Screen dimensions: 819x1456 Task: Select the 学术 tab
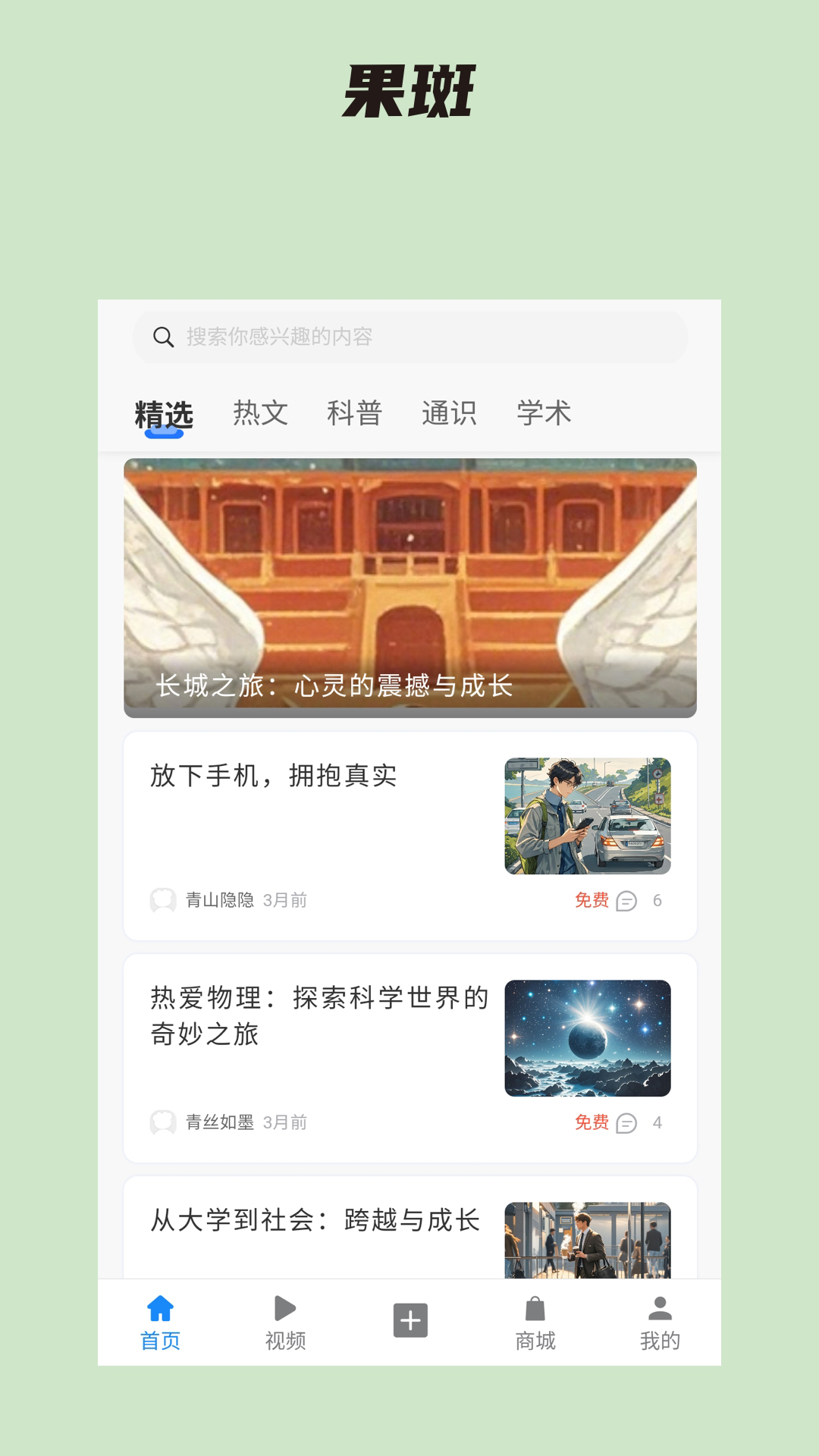point(544,413)
